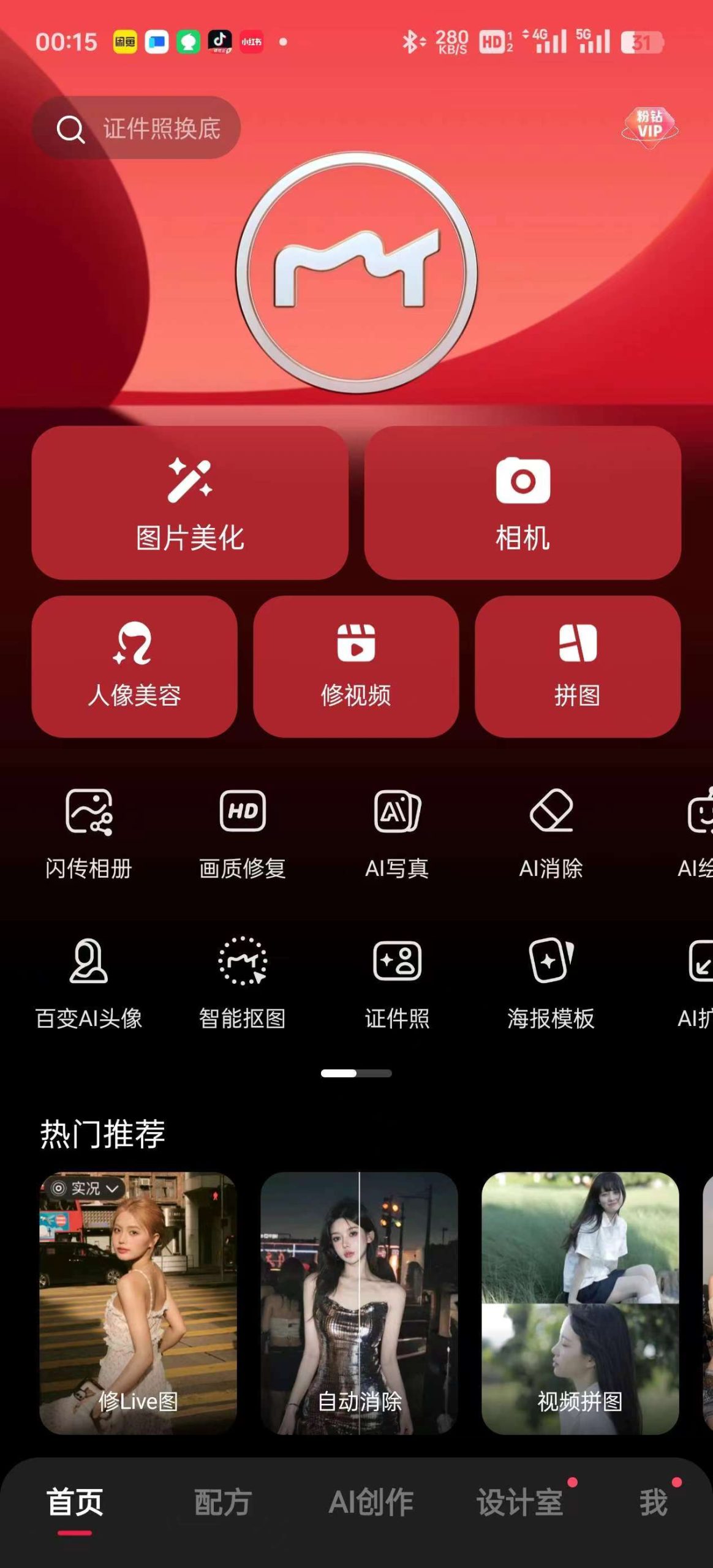The image size is (713, 1568).
Task: Open the 拼图 collage tool
Action: pyautogui.click(x=578, y=666)
